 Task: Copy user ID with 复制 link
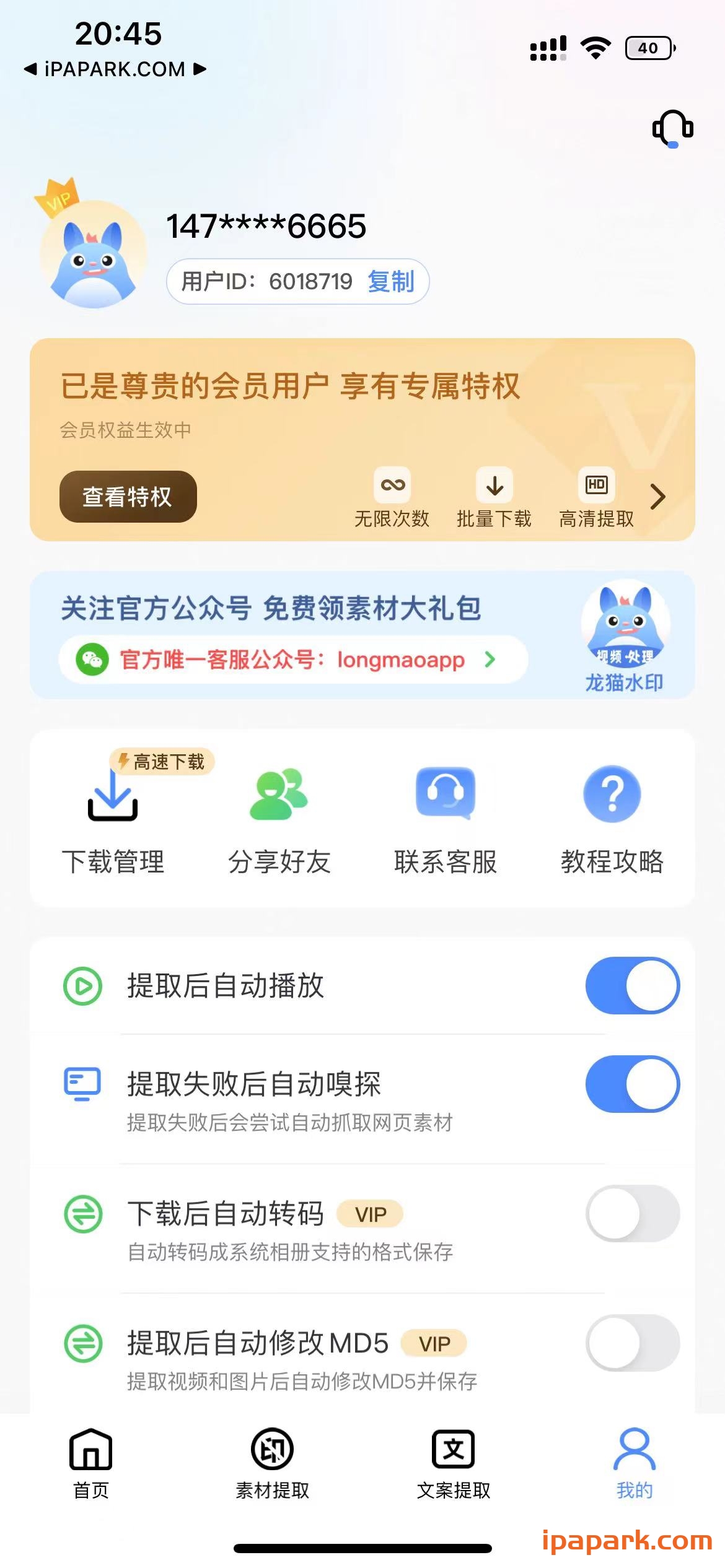[x=392, y=282]
